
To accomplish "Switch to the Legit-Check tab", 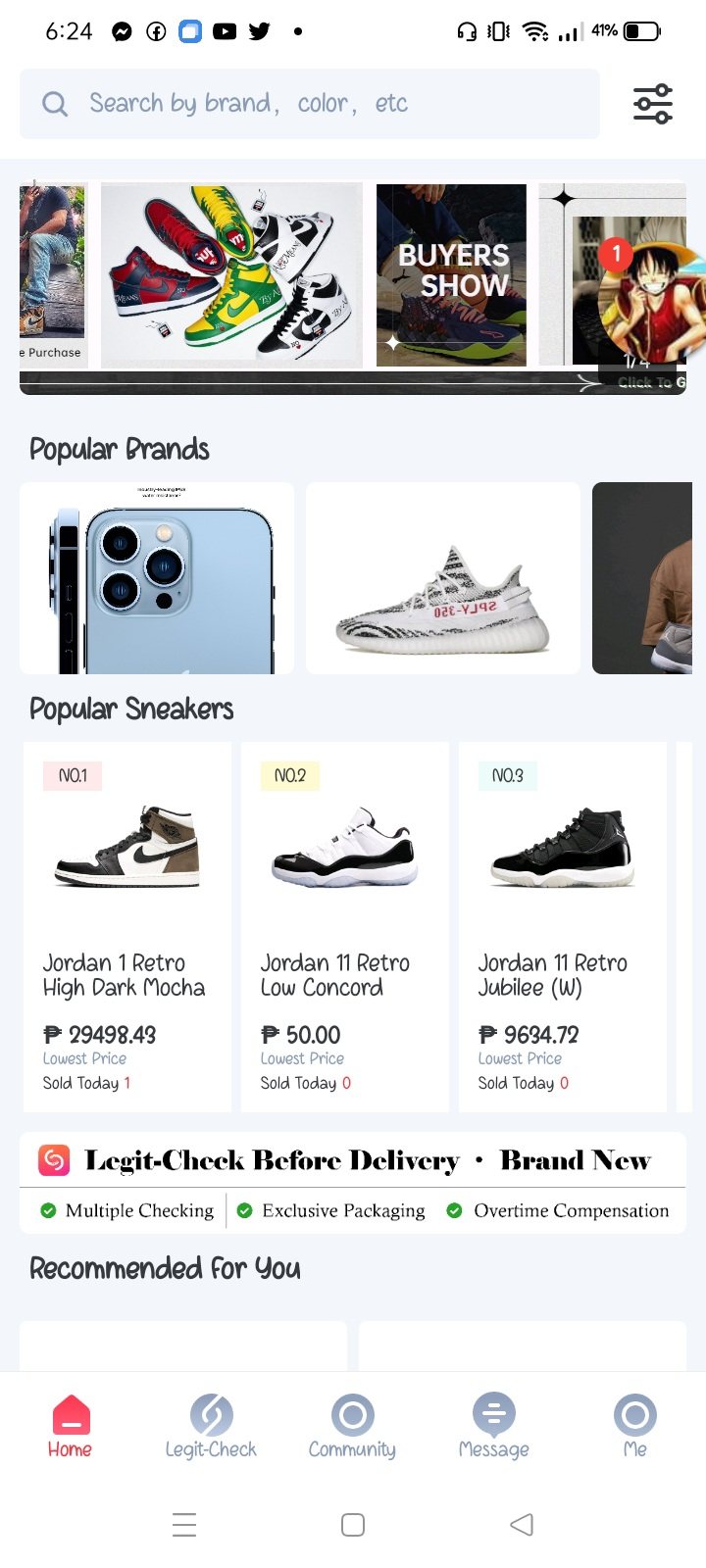I will (x=211, y=1426).
